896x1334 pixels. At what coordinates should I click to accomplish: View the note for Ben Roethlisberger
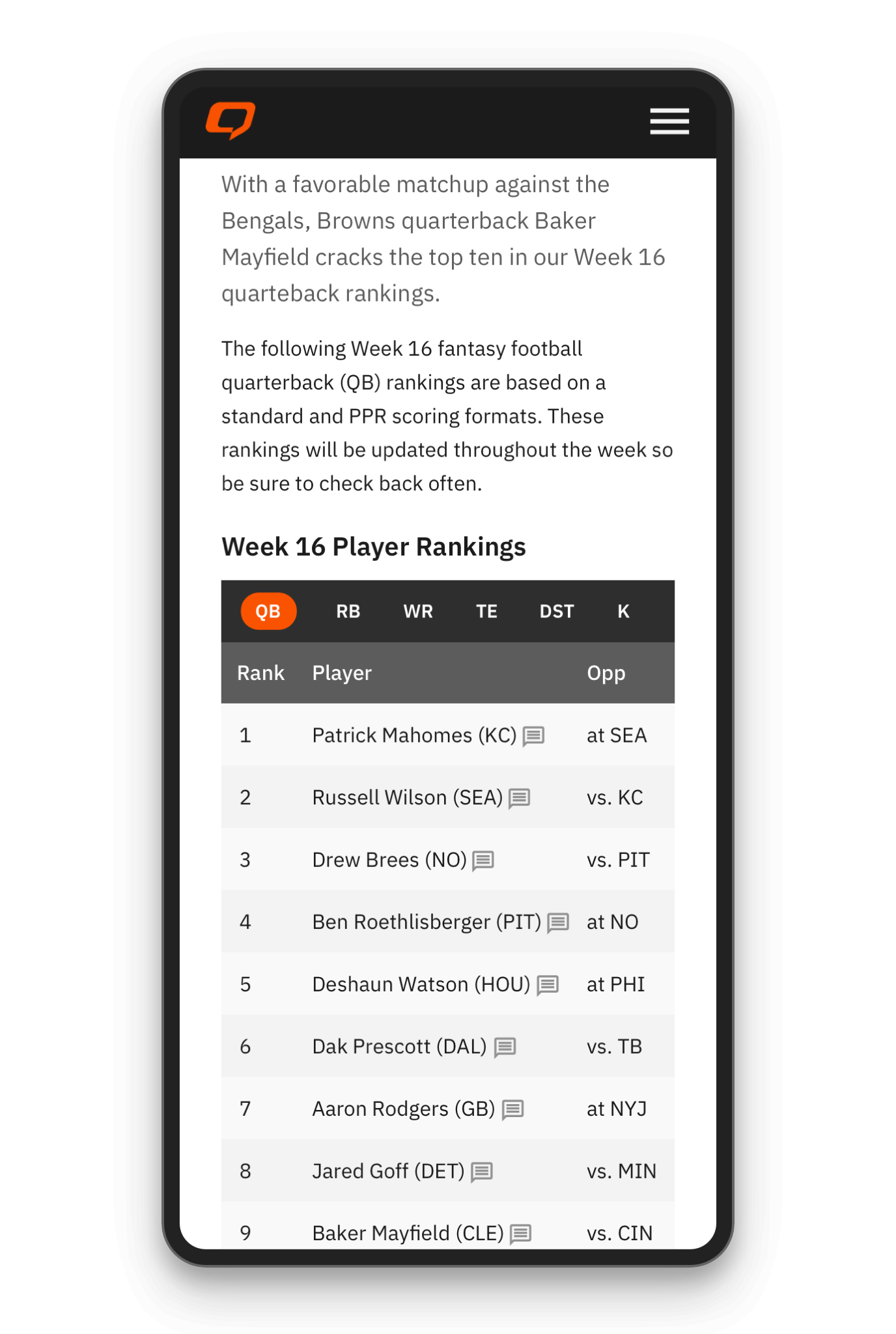[x=558, y=923]
